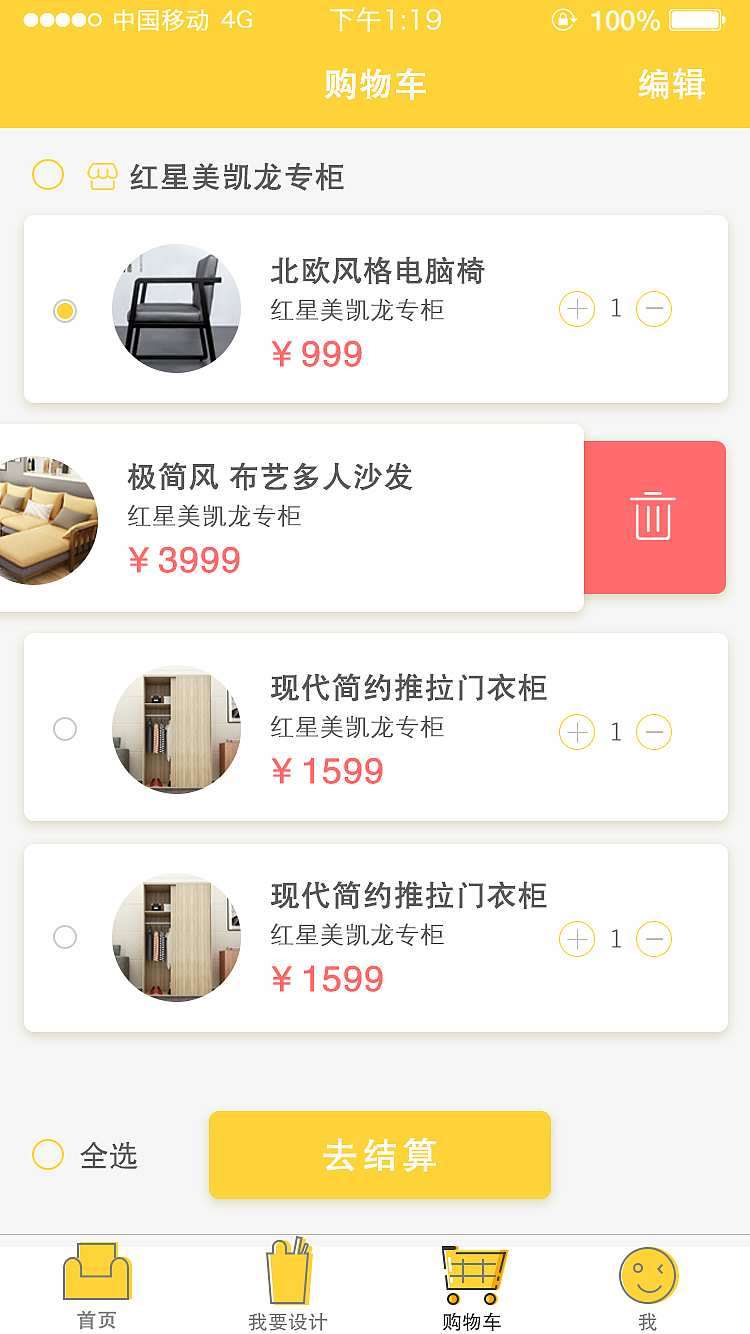Click the quantity number for 北欧风格电脑椅
750x1334 pixels.
[x=616, y=309]
